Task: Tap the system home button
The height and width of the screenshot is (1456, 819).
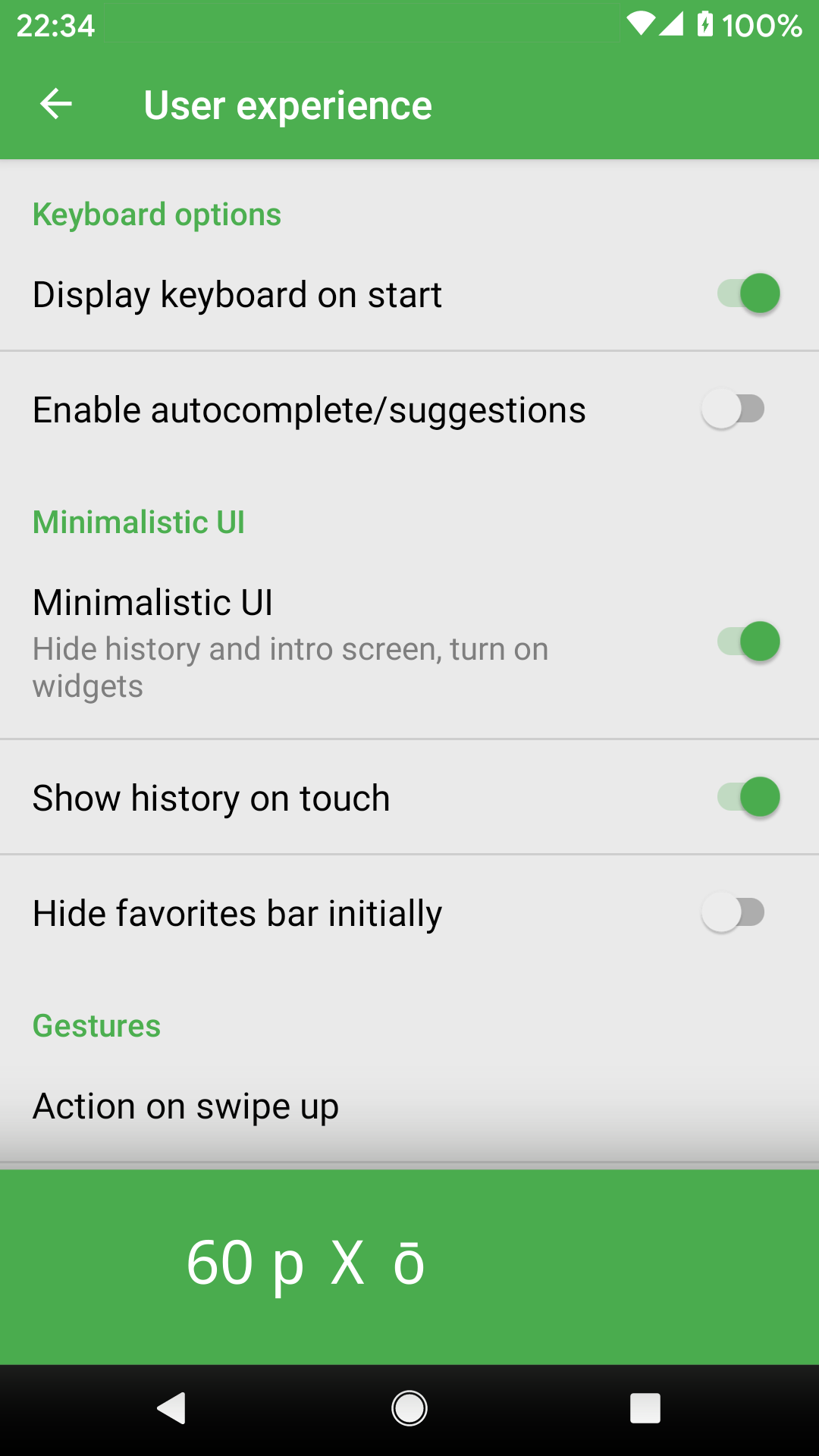Action: (409, 1409)
